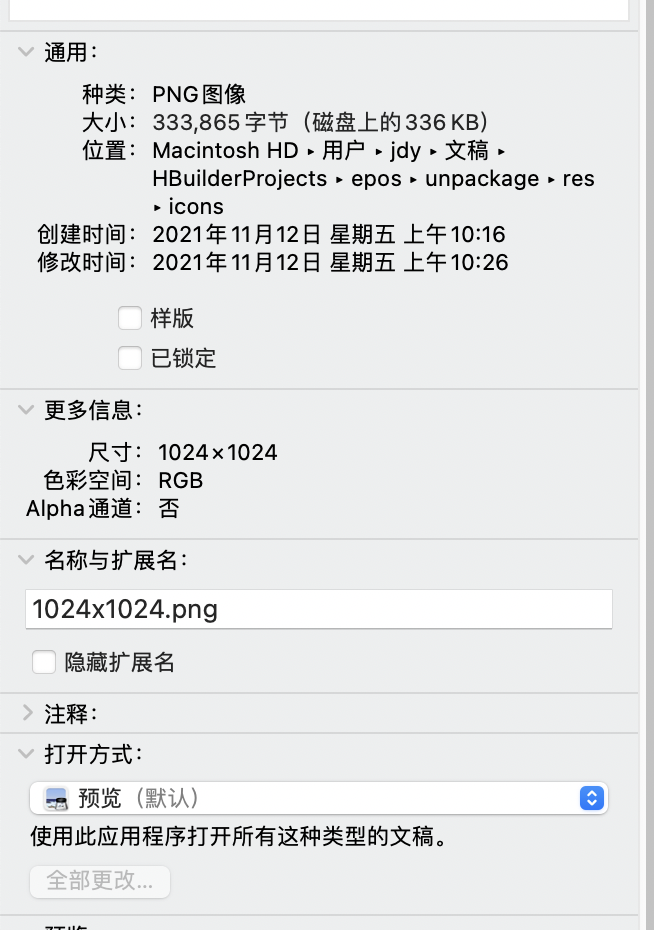The image size is (654, 930).
Task: Check the 样版 checkbox
Action: click(x=130, y=318)
